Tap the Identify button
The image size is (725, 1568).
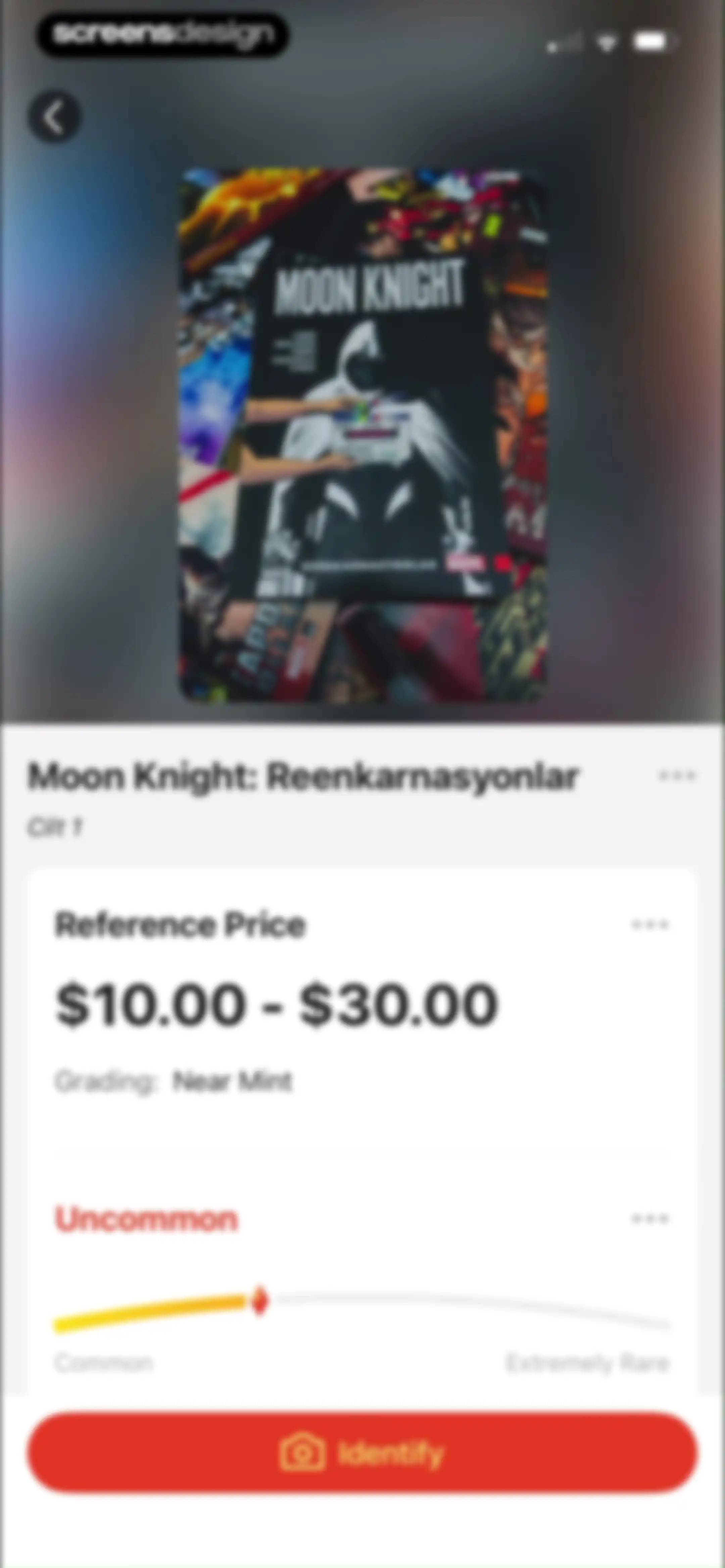[362, 1454]
